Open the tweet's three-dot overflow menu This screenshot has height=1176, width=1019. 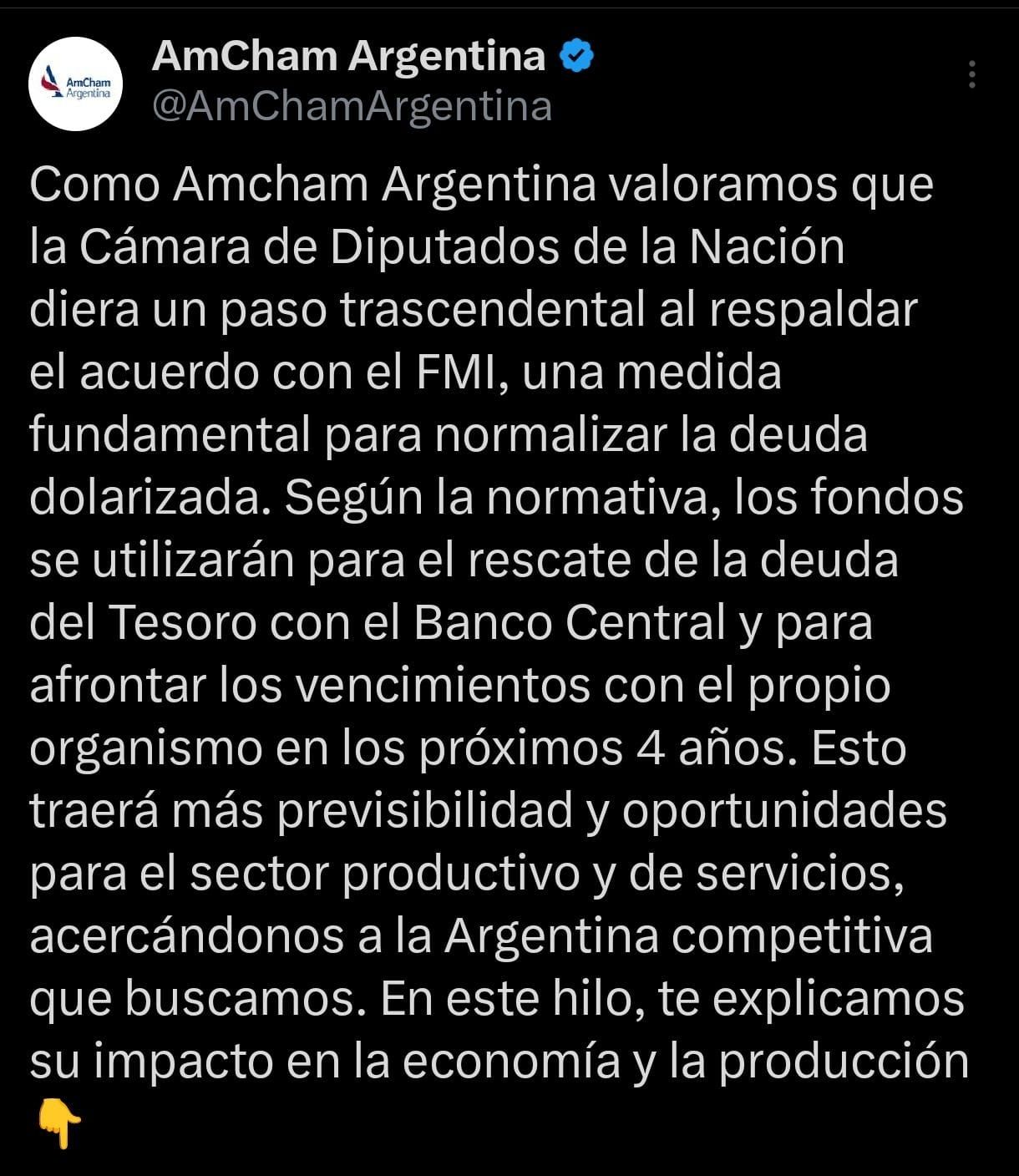tap(971, 74)
